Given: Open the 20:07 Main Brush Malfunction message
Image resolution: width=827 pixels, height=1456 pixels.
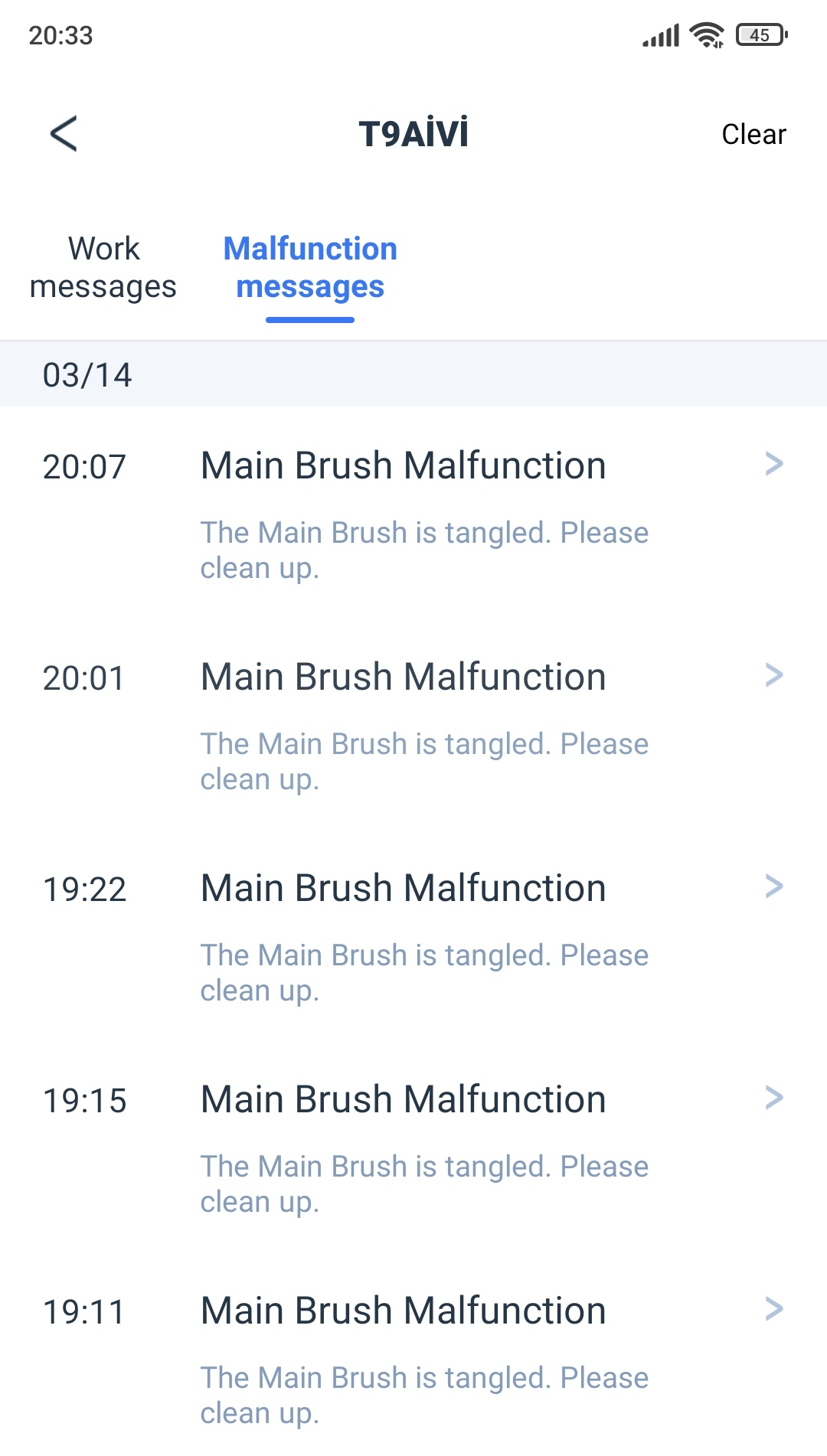Looking at the screenshot, I should [x=413, y=512].
